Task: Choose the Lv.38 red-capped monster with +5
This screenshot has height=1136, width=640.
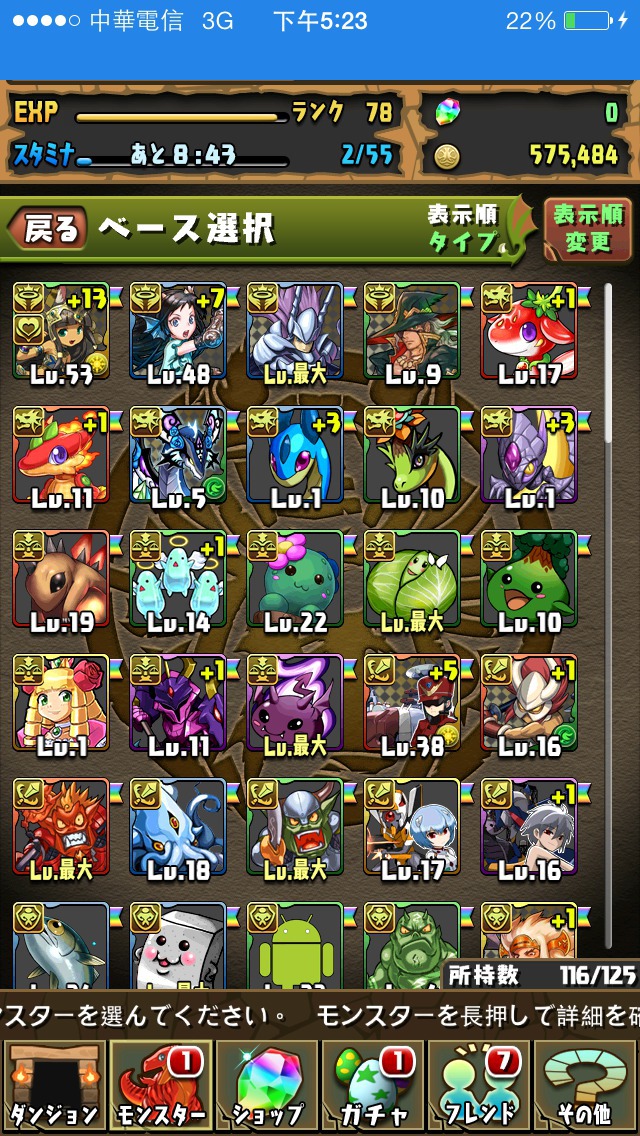Action: point(412,704)
